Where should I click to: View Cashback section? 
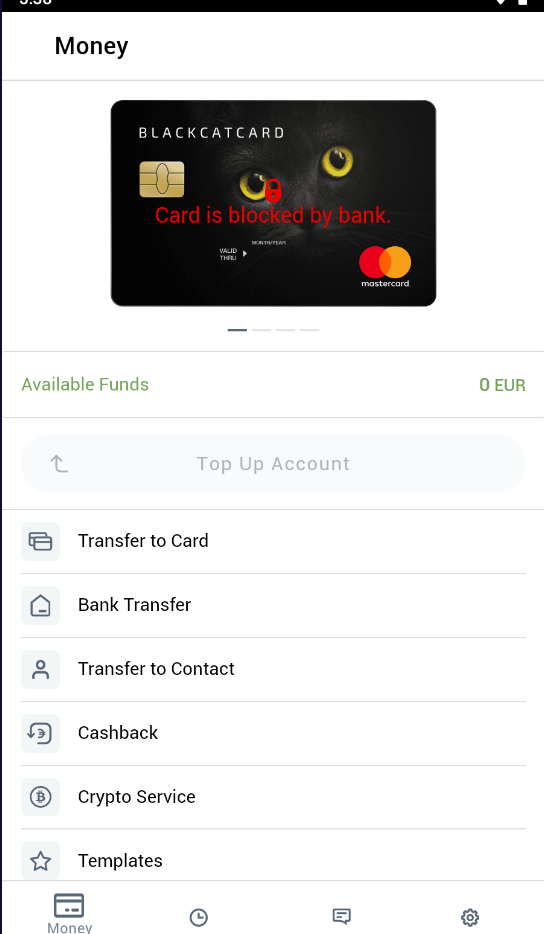point(273,733)
